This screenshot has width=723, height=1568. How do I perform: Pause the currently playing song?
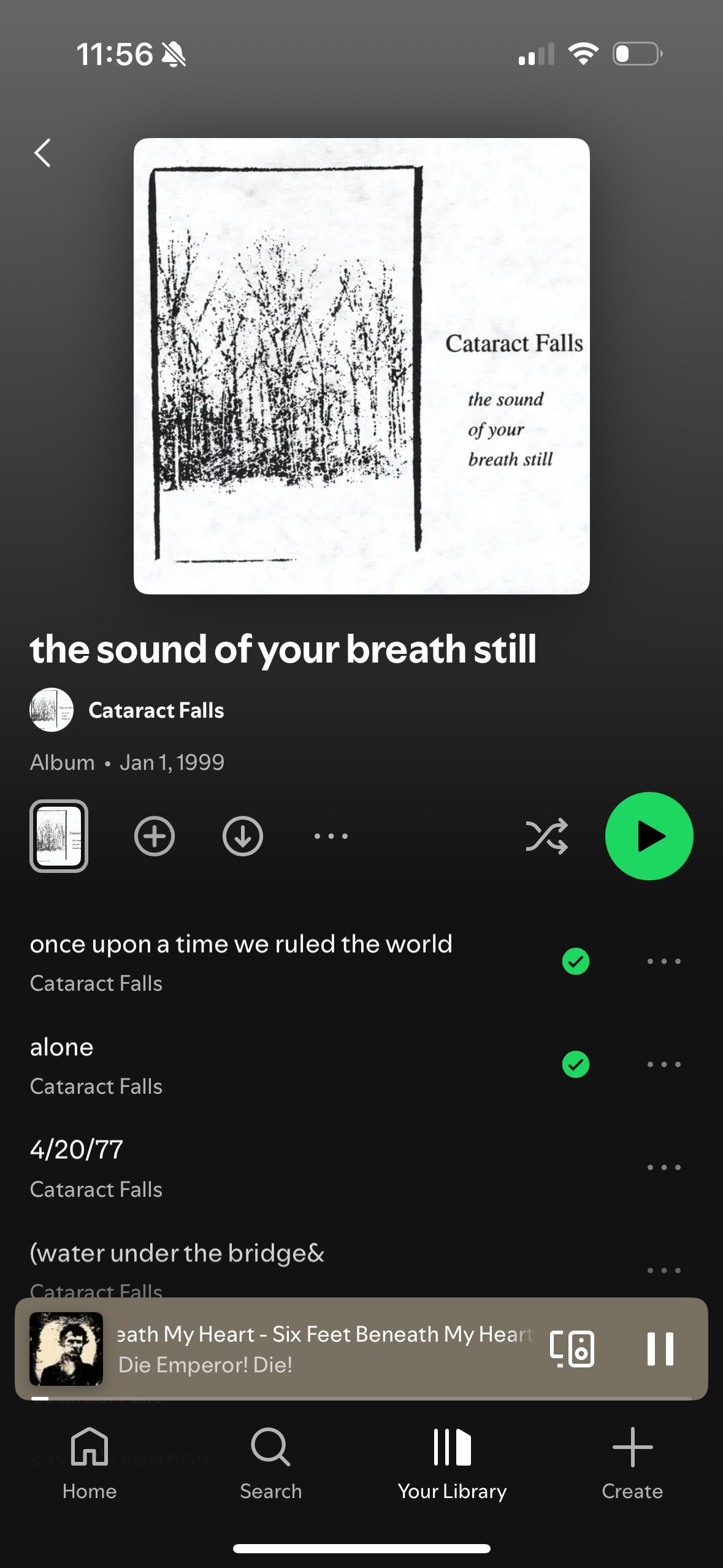[660, 1348]
